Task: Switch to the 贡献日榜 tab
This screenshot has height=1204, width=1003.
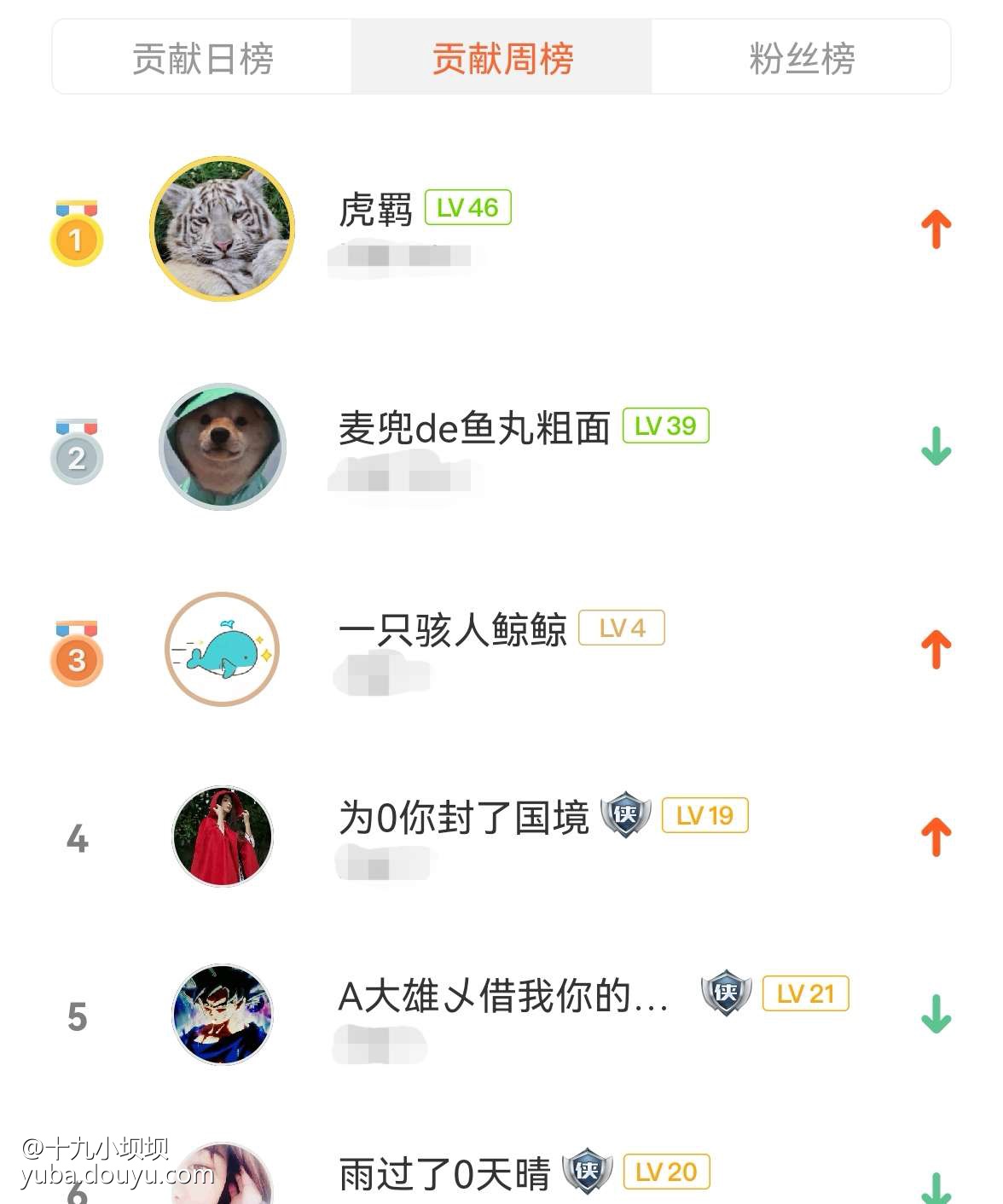Action: pos(202,58)
